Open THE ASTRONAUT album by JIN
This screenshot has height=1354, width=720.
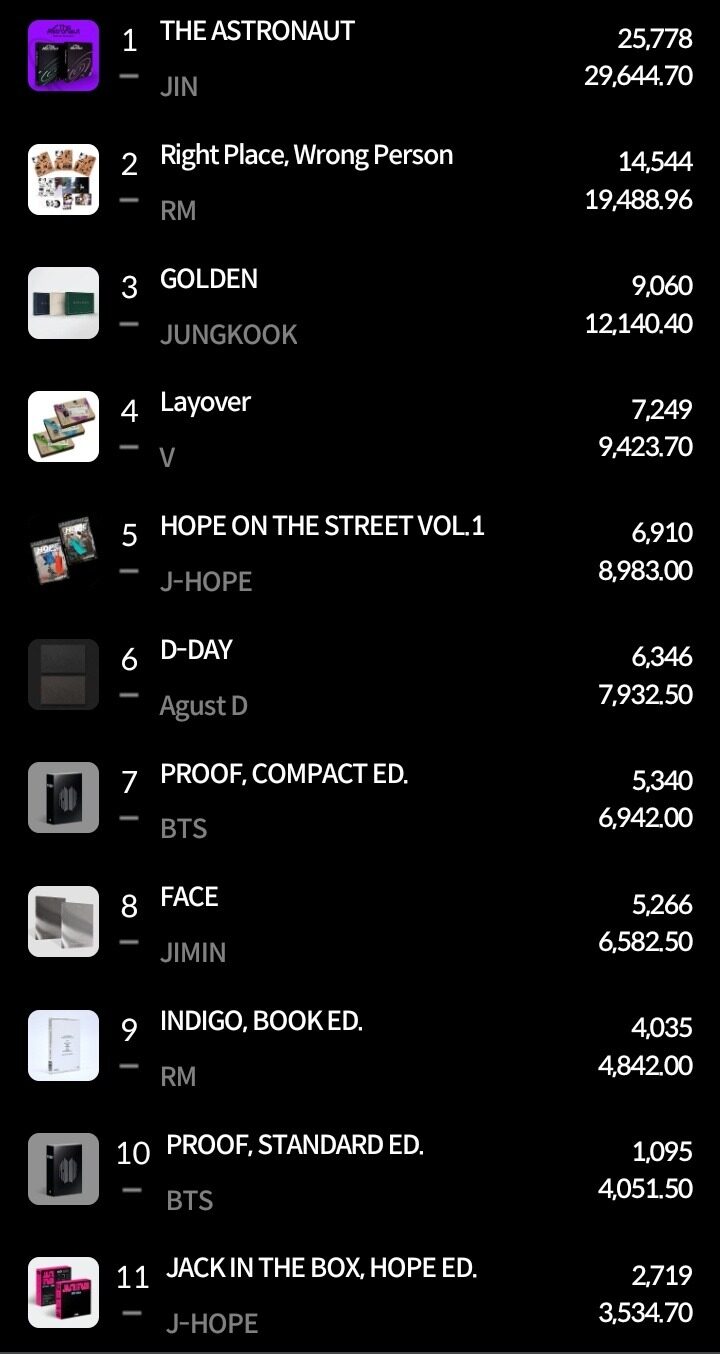click(x=257, y=32)
